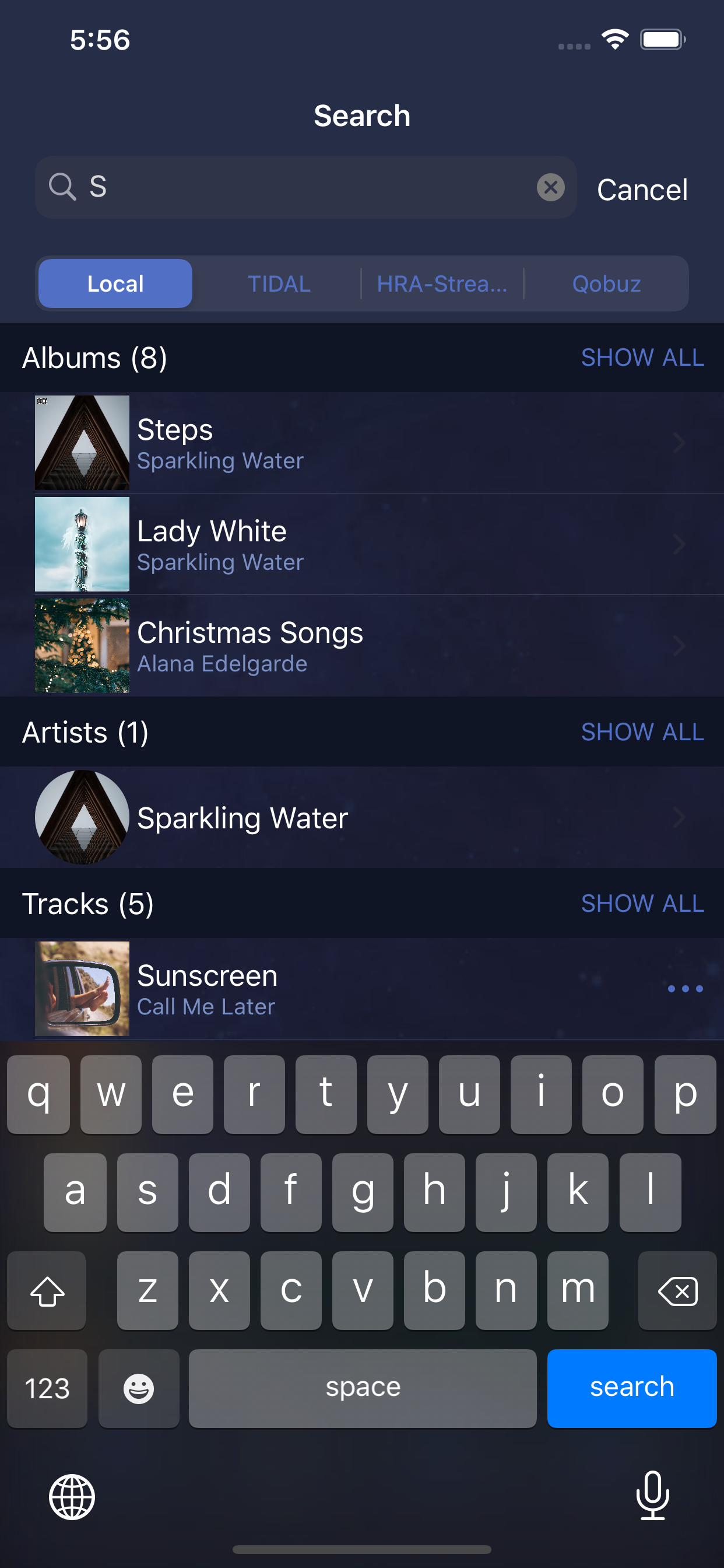Open the Steps album
The height and width of the screenshot is (1568, 724).
[x=365, y=443]
